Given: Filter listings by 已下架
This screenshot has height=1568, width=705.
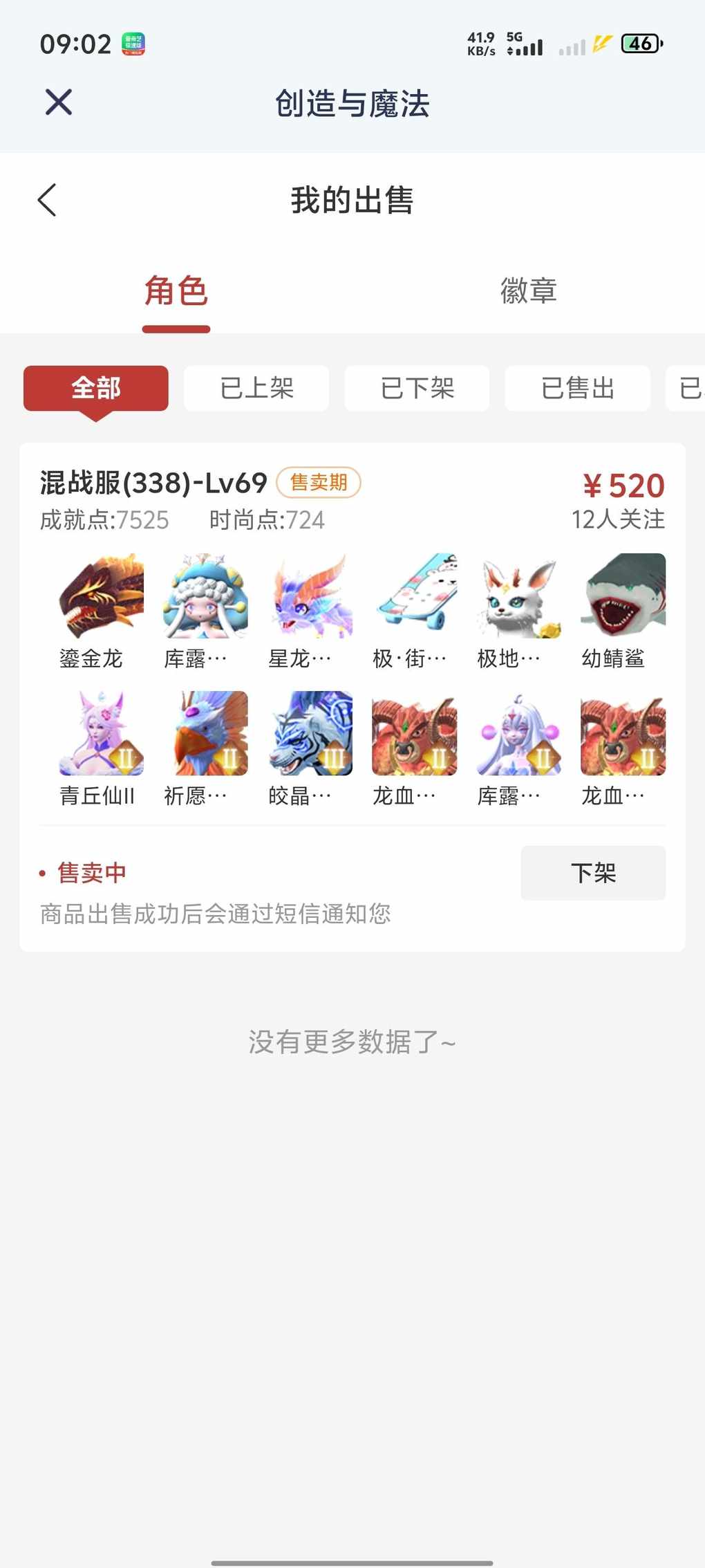Looking at the screenshot, I should (x=417, y=389).
